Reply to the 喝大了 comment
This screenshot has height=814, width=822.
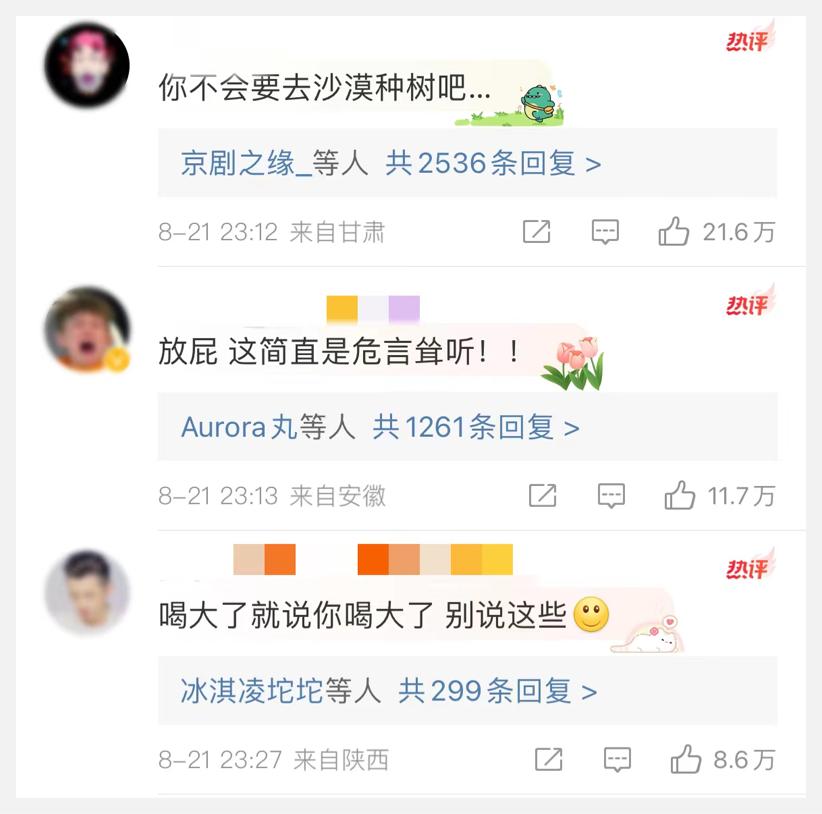[616, 759]
